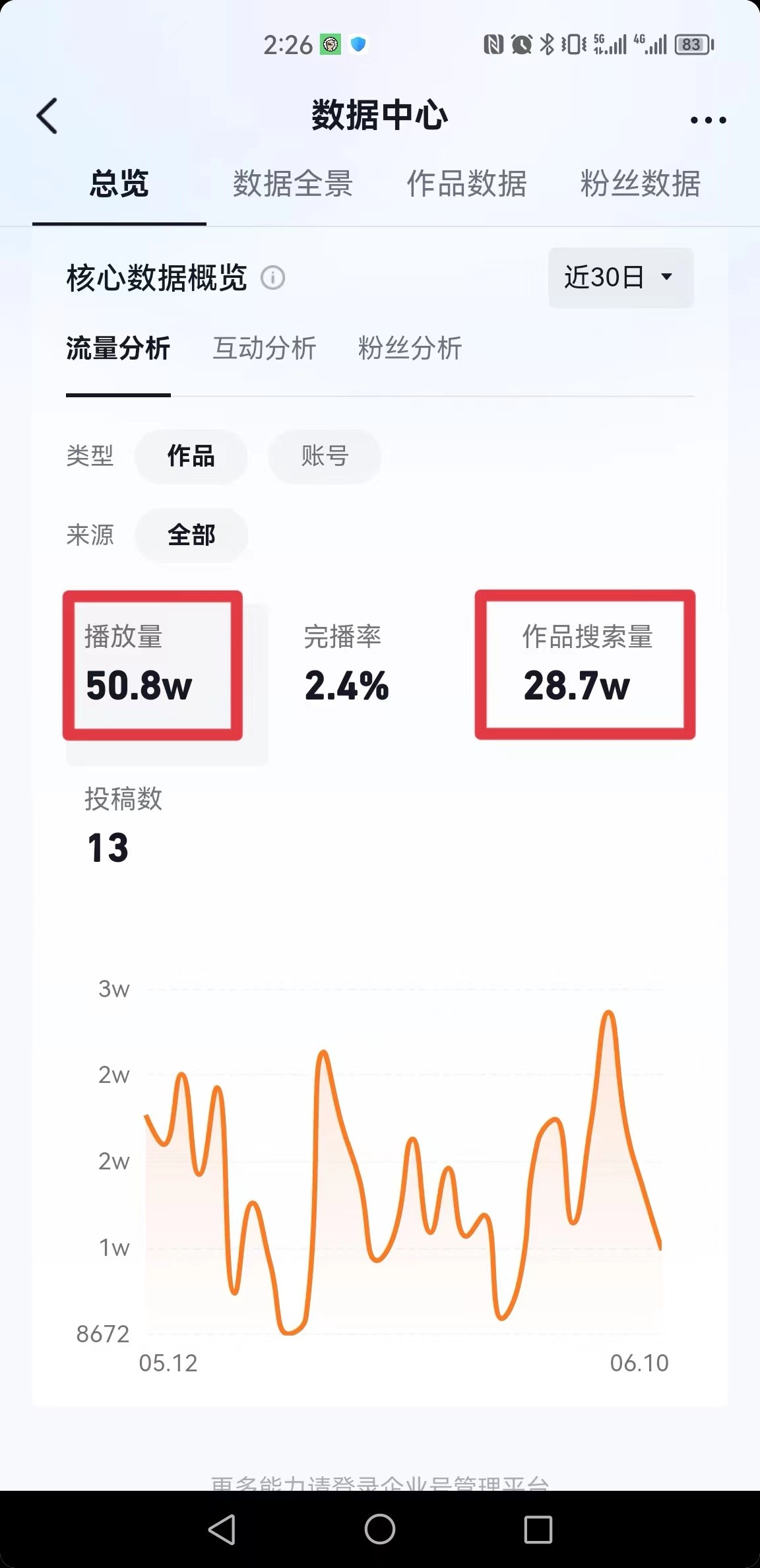Choose the 账号 type chip
Screen dimensions: 760x1568
[325, 456]
